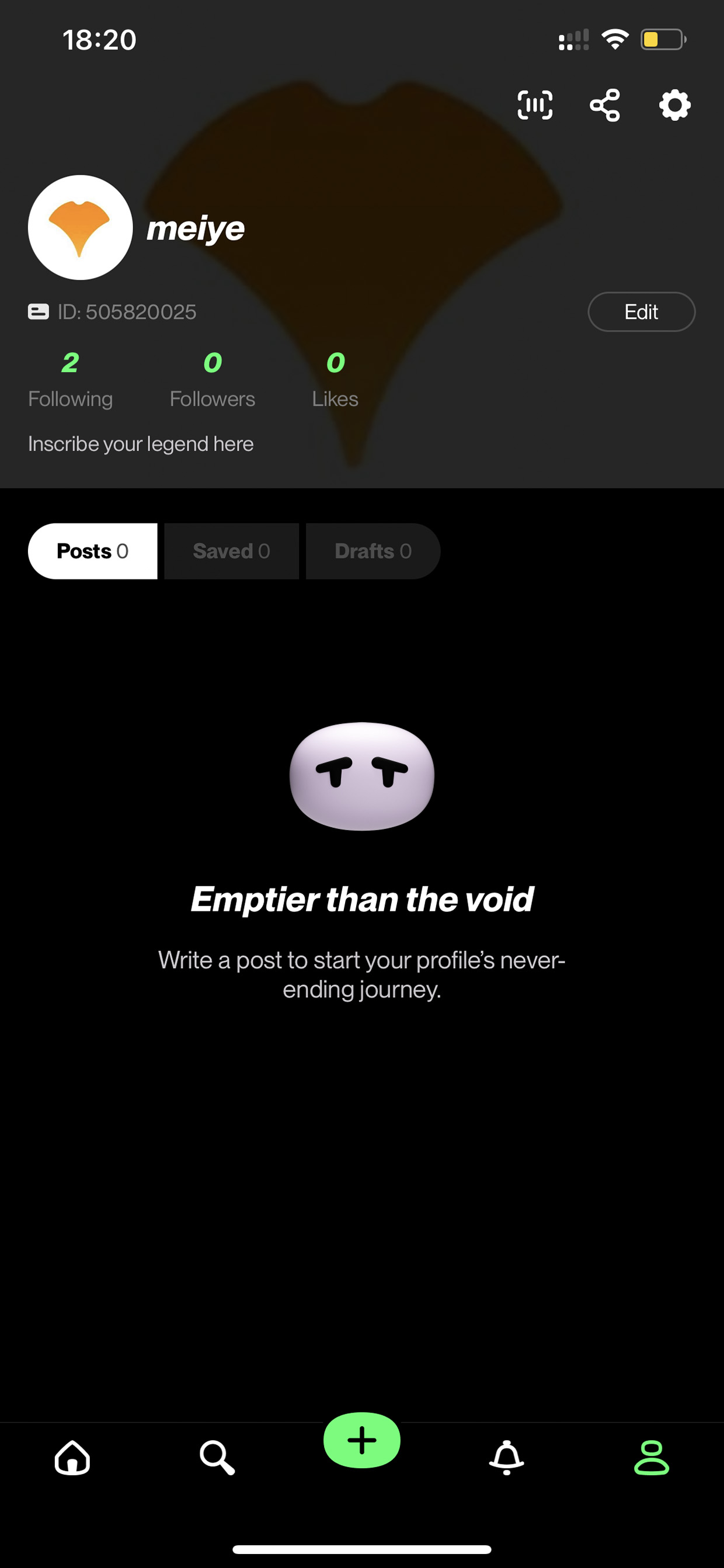Open the Following list
The height and width of the screenshot is (1568, 724).
(x=71, y=380)
